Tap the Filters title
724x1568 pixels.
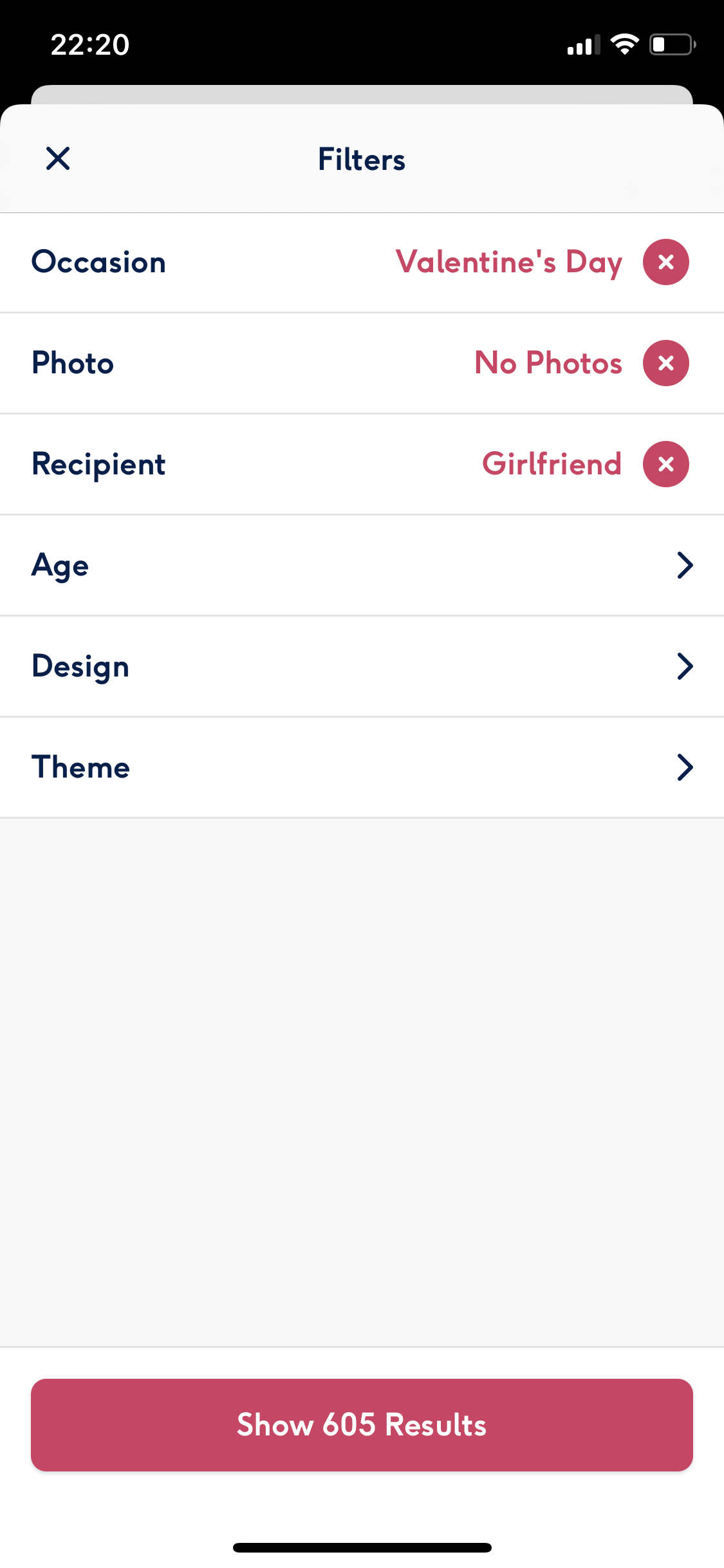(x=361, y=158)
